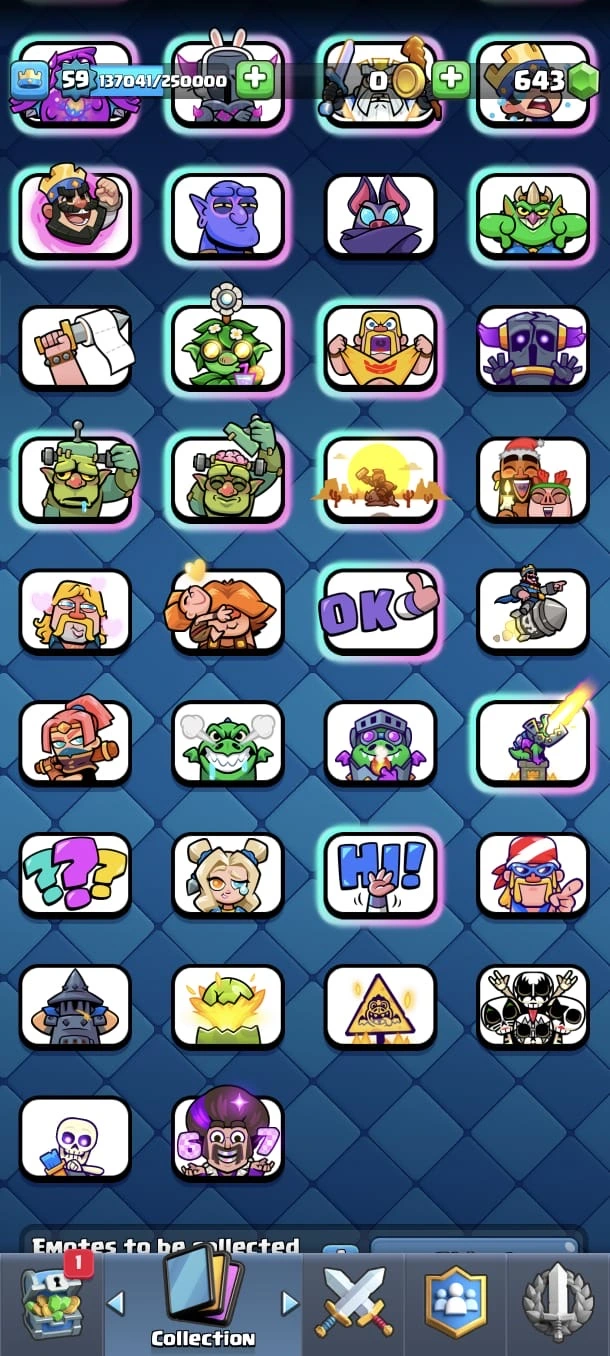This screenshot has width=610, height=1356.
Task: Choose the desert sunset emote
Action: click(x=380, y=480)
